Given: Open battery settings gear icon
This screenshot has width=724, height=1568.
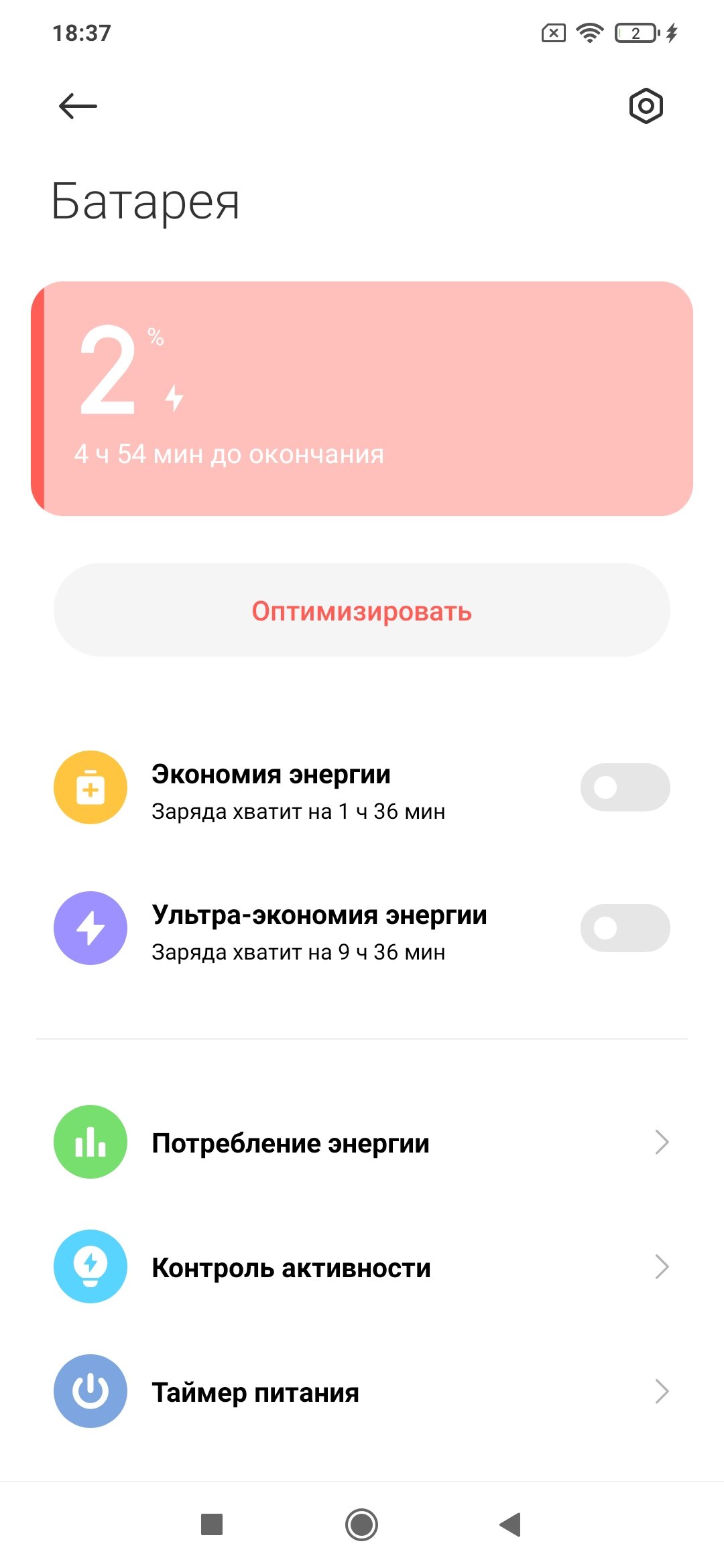Looking at the screenshot, I should point(646,106).
